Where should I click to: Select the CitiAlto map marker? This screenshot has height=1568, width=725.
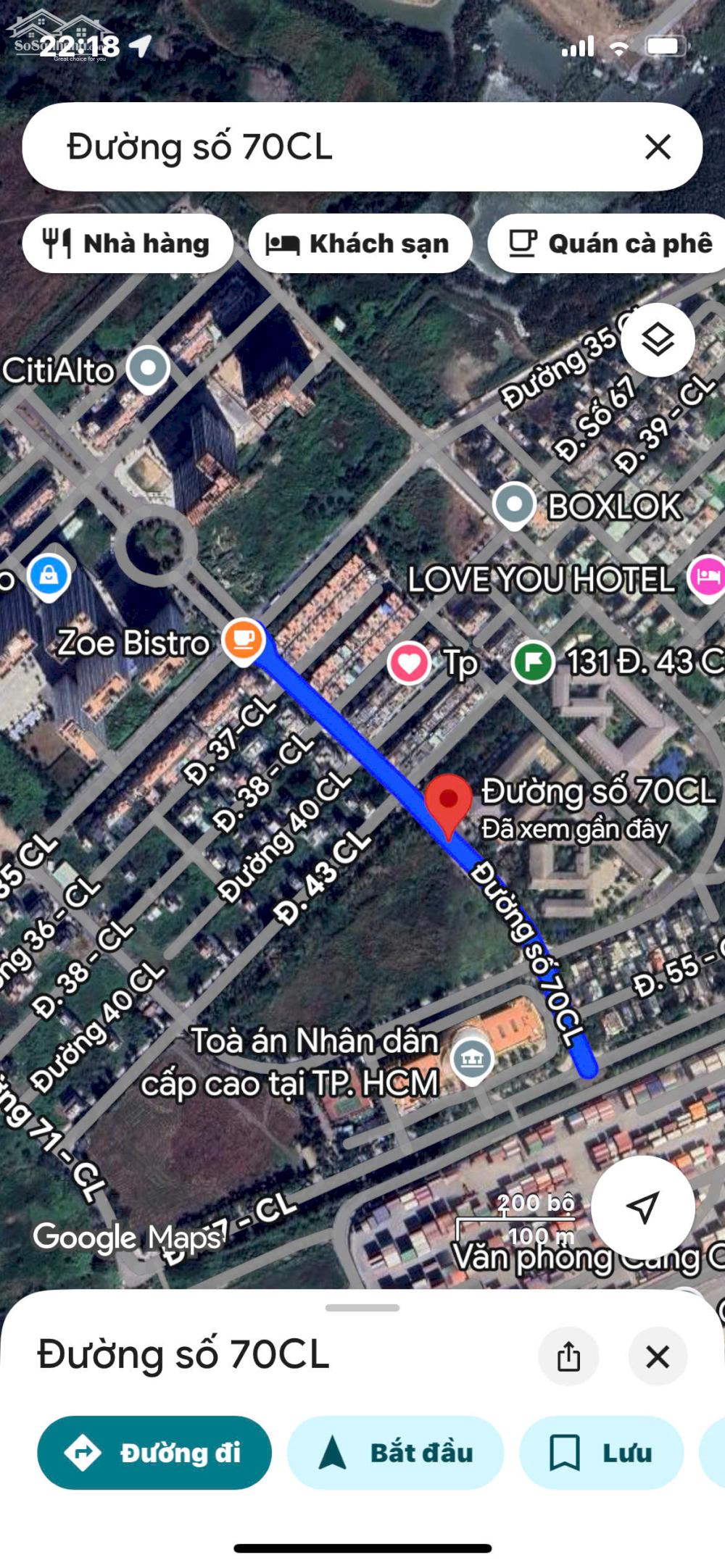pyautogui.click(x=148, y=368)
